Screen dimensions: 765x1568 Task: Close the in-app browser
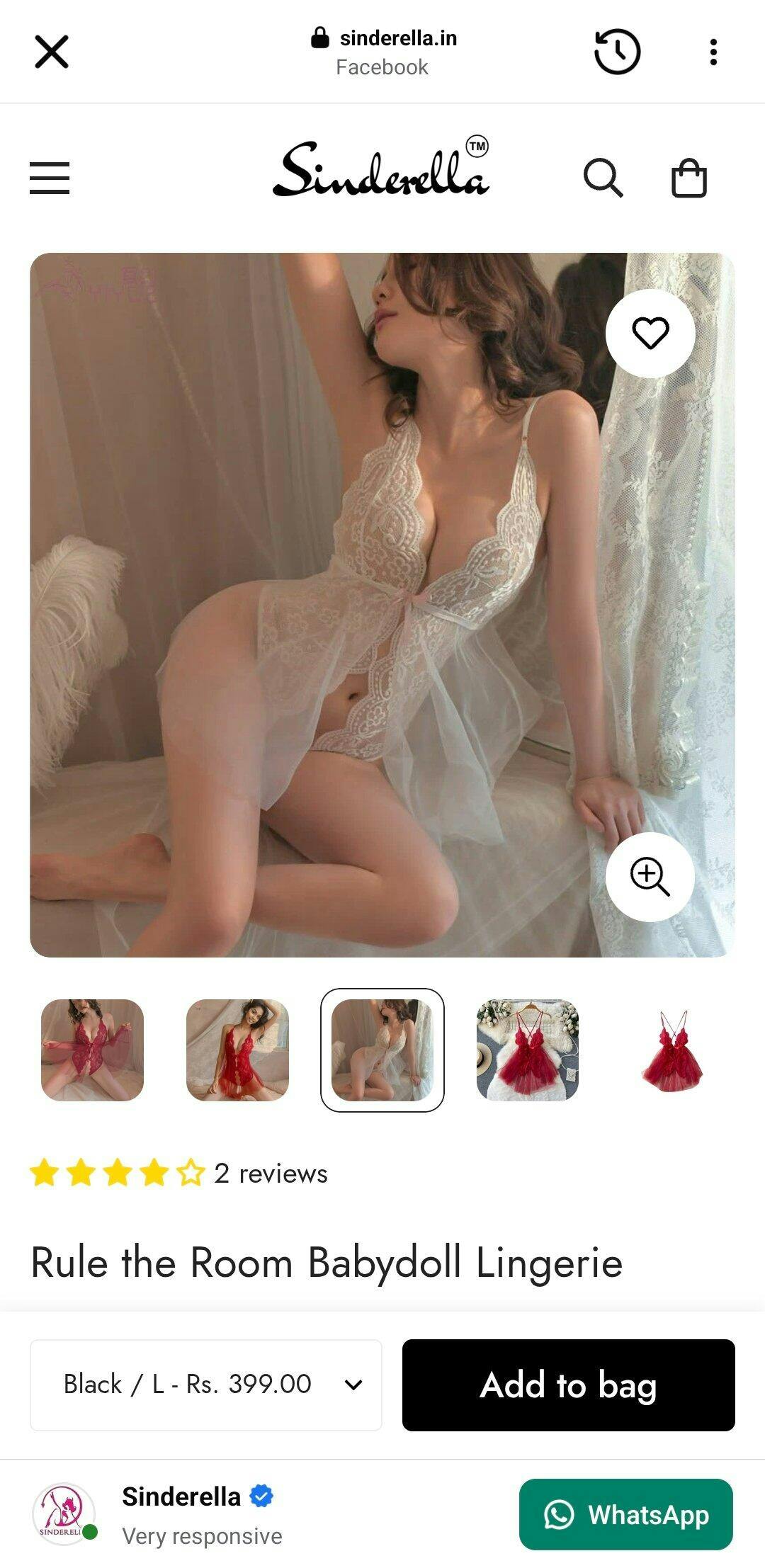tap(52, 52)
